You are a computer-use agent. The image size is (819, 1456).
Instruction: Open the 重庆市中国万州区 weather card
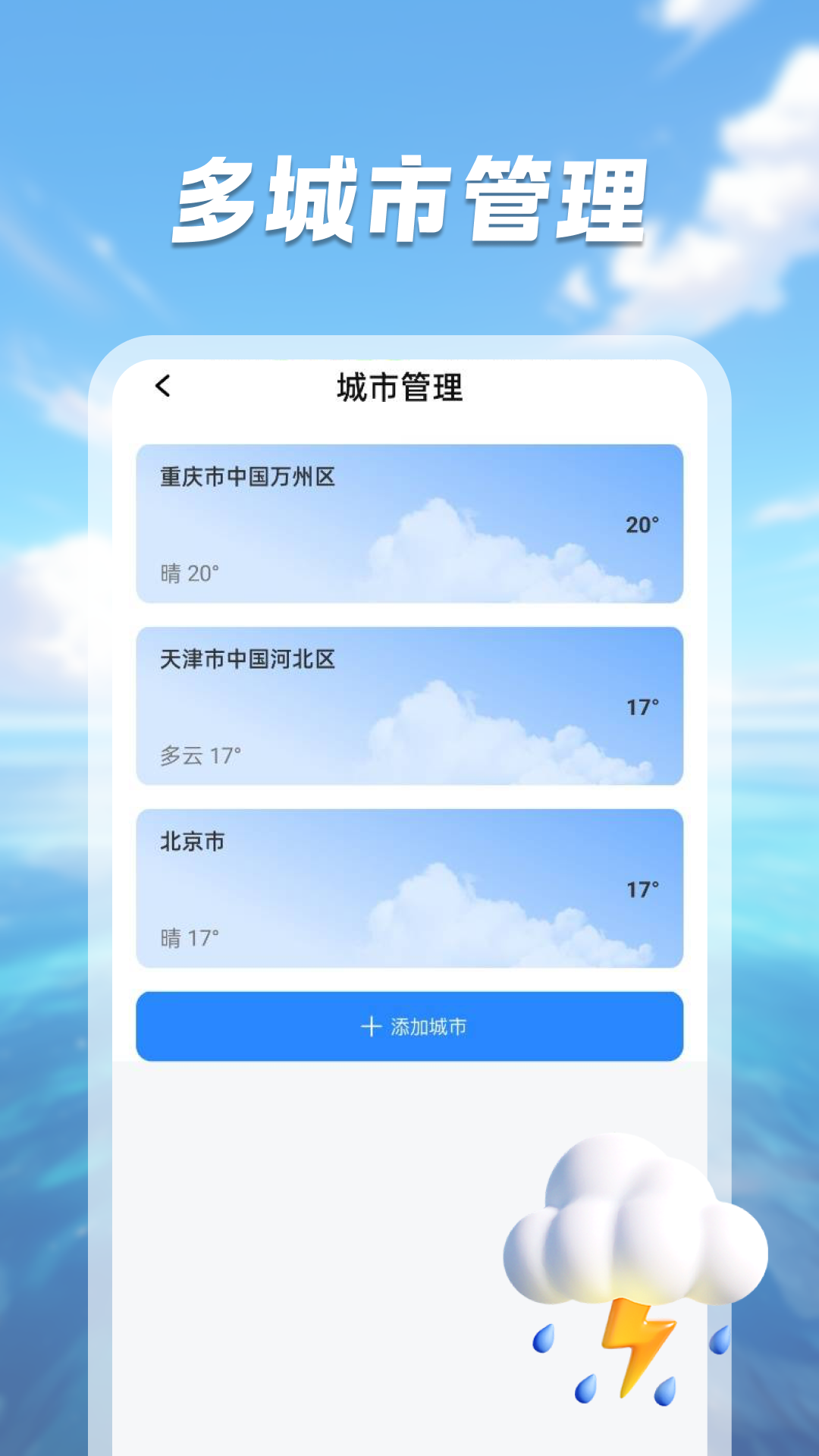409,523
